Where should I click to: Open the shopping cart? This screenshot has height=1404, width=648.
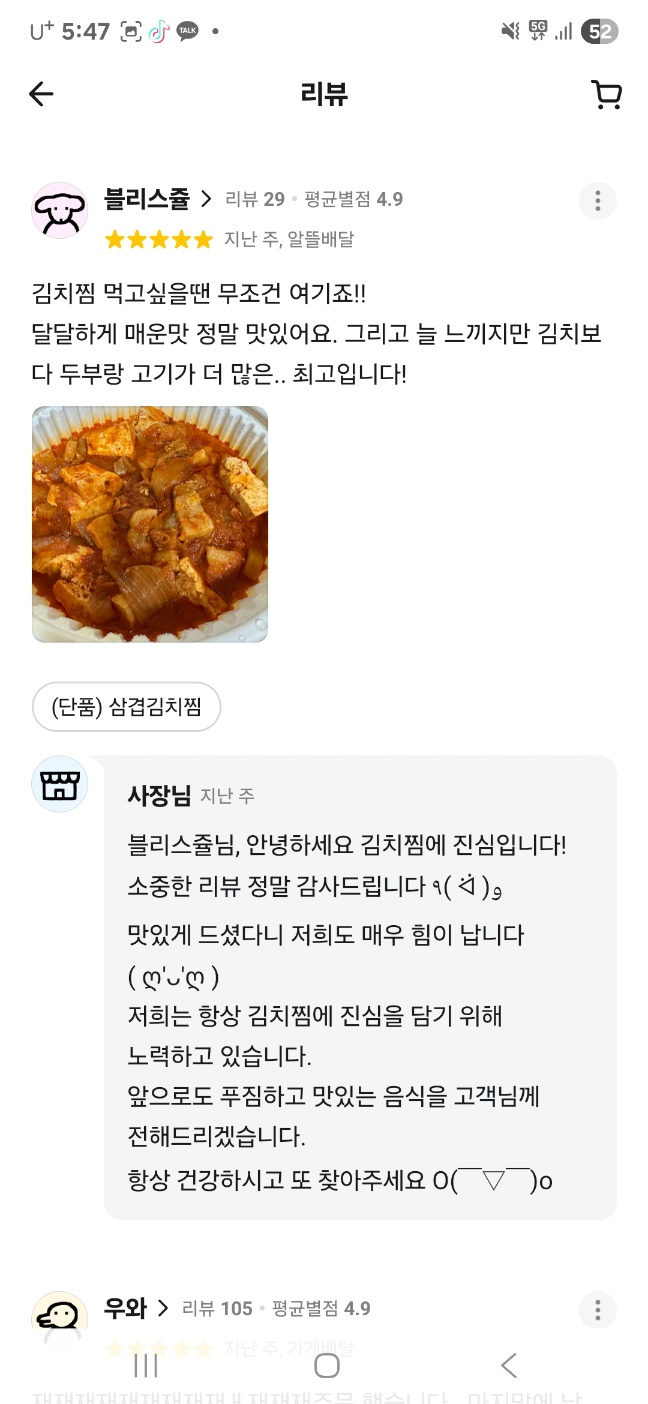tap(606, 94)
